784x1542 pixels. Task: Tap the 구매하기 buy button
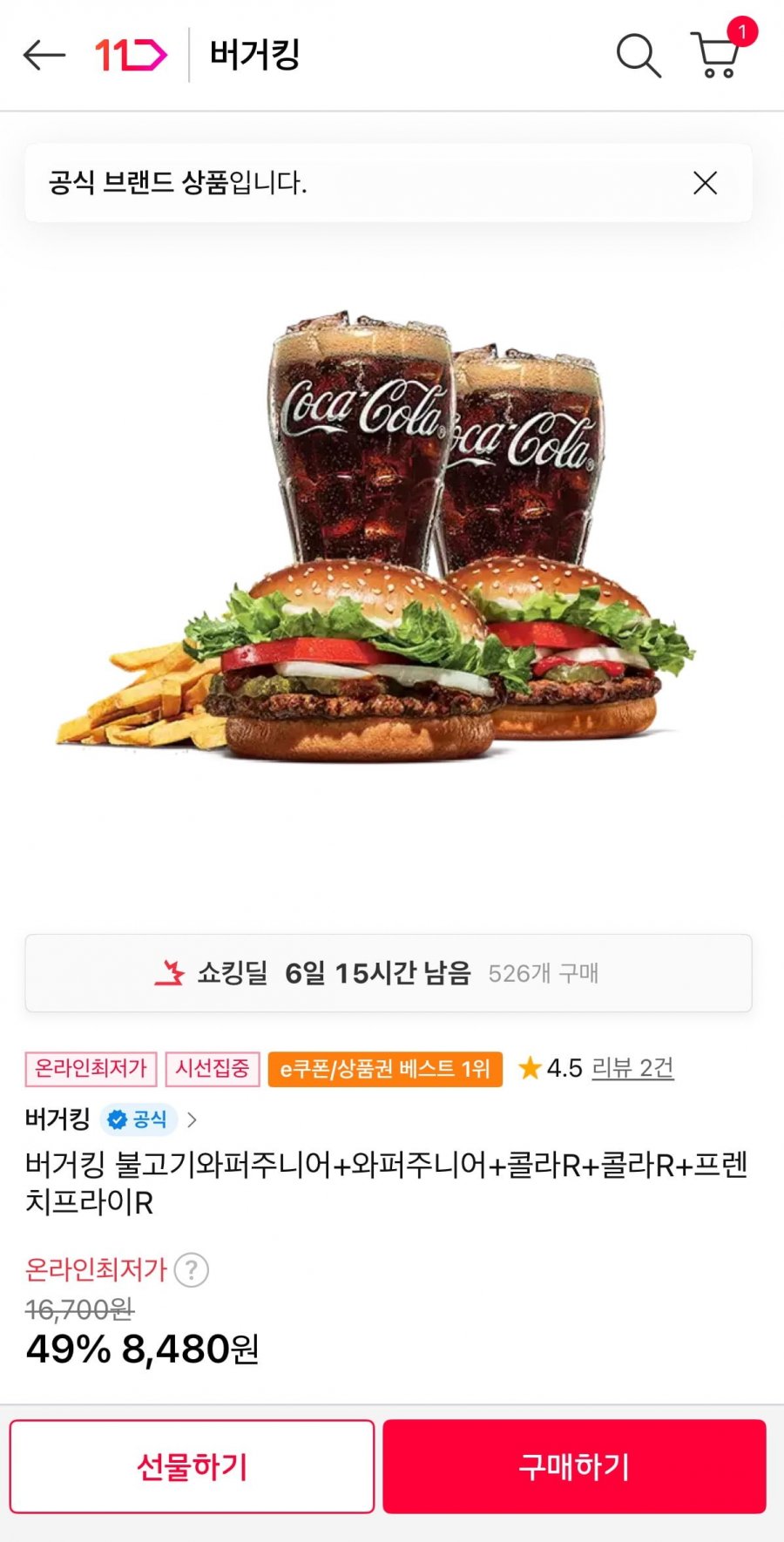click(574, 1466)
